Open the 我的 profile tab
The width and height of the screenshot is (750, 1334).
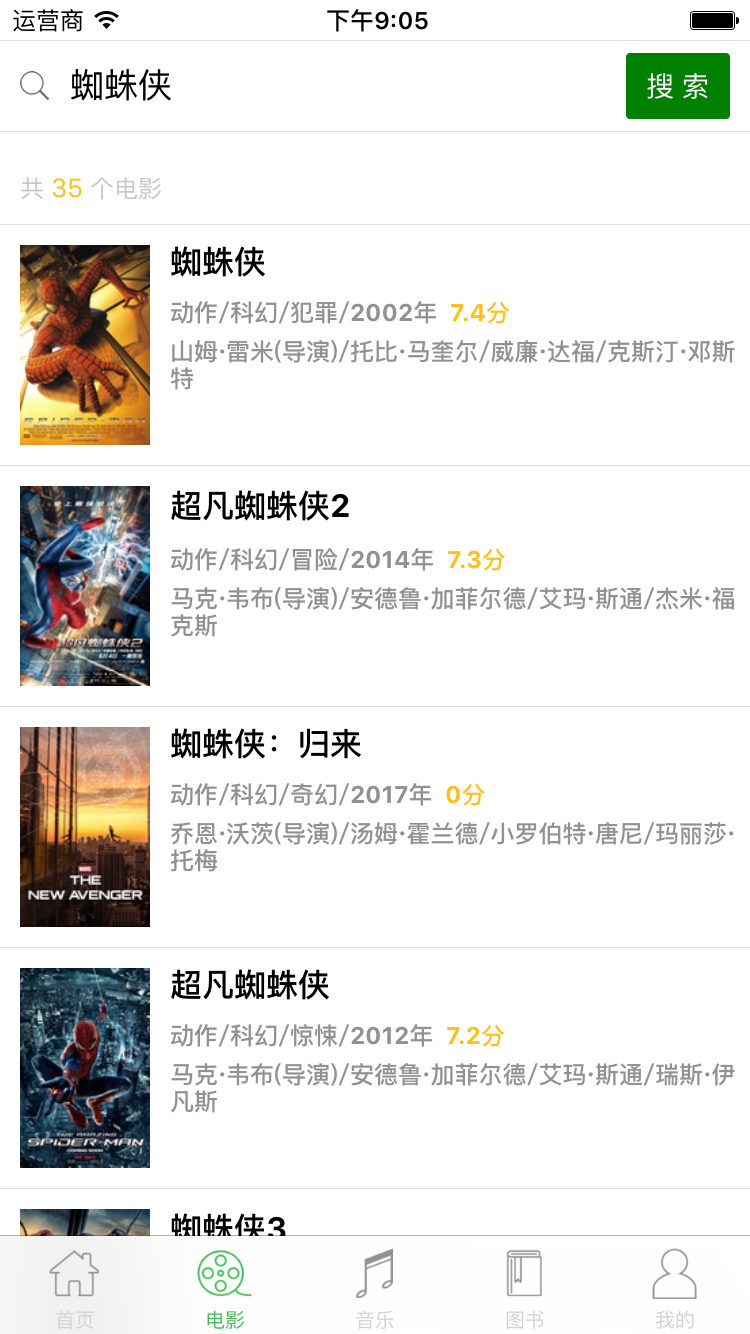click(674, 1287)
